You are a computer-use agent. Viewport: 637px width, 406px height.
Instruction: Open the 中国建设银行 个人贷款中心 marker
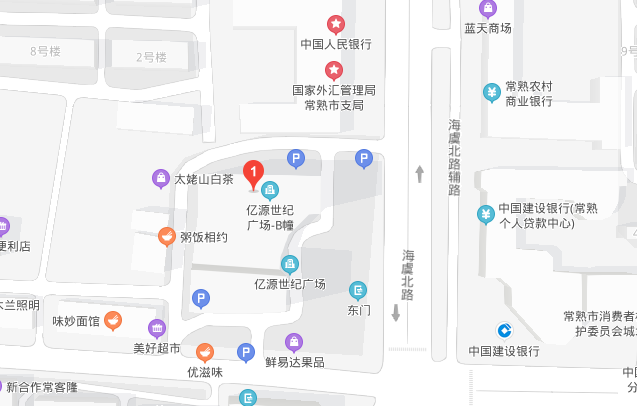click(x=485, y=214)
